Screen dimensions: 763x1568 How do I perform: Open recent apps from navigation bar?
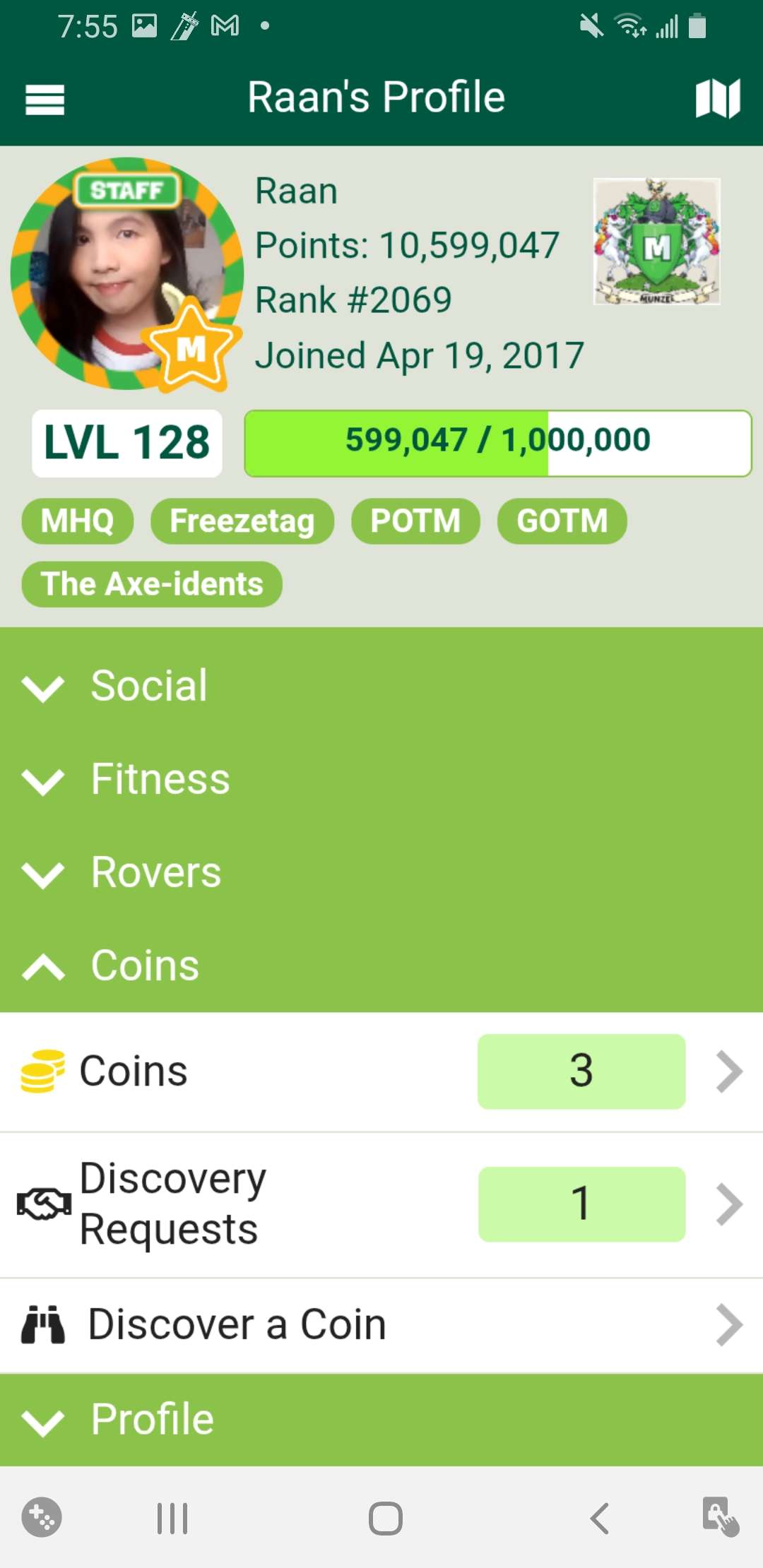pos(172,1519)
